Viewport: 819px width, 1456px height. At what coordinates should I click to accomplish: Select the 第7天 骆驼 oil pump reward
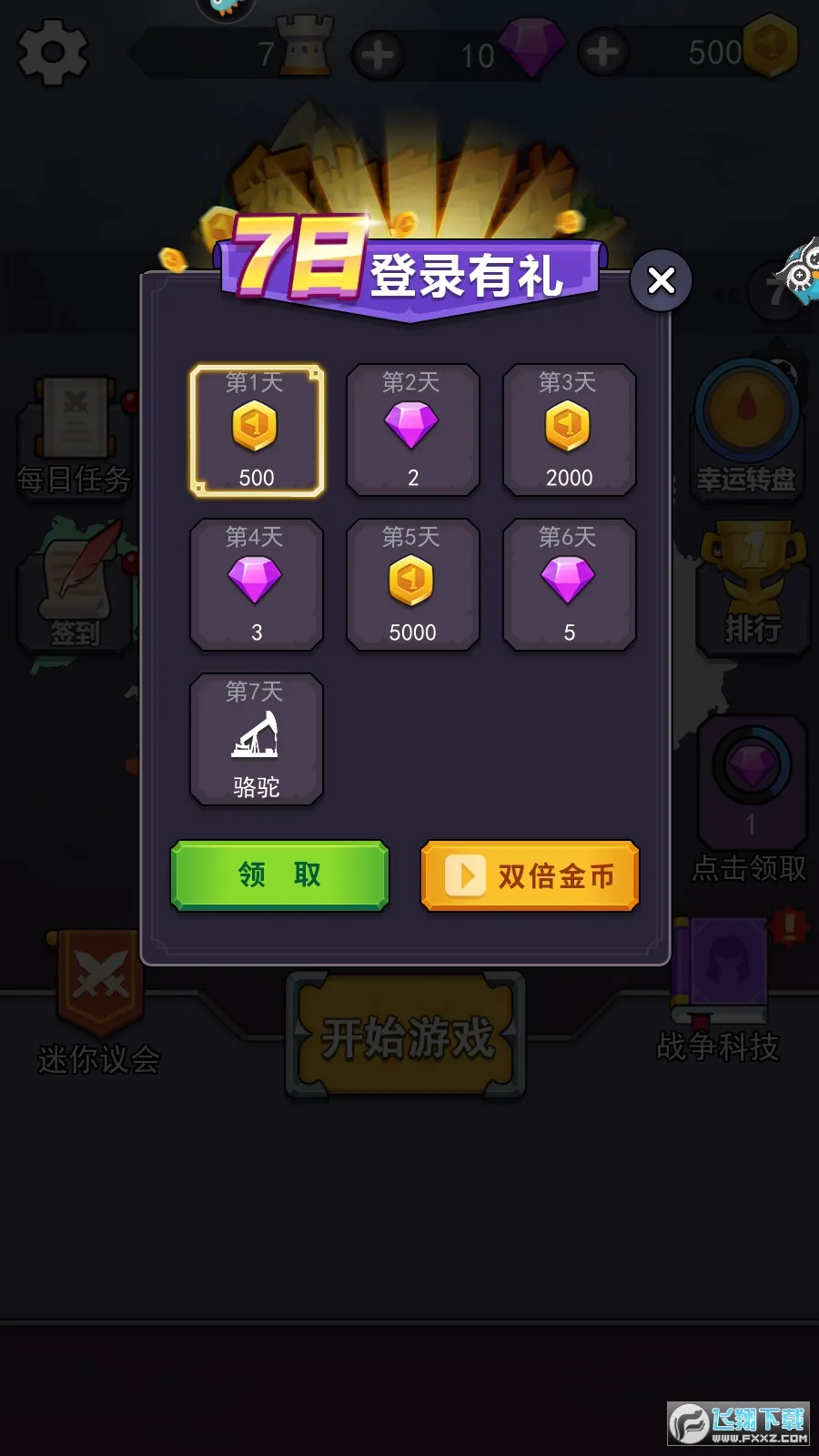[257, 740]
